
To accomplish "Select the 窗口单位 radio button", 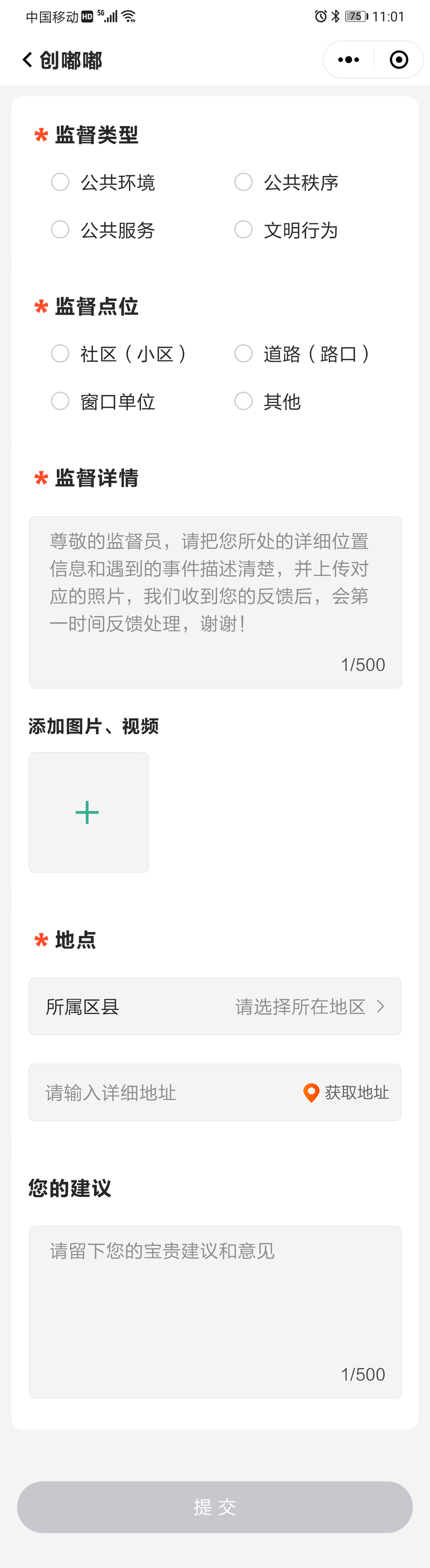I will 60,401.
